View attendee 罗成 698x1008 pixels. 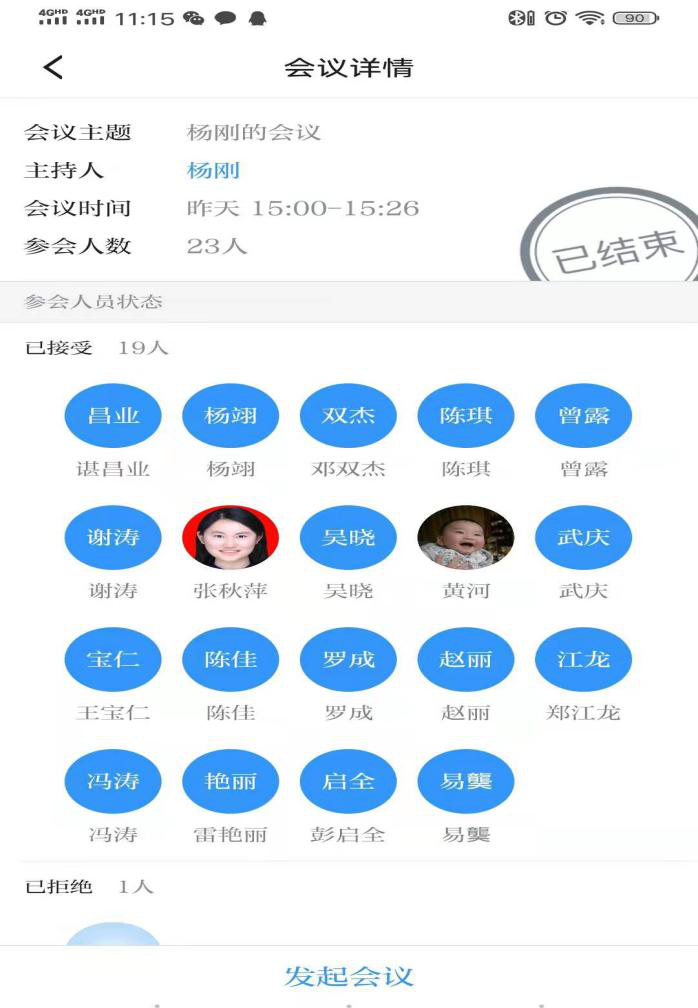click(348, 660)
